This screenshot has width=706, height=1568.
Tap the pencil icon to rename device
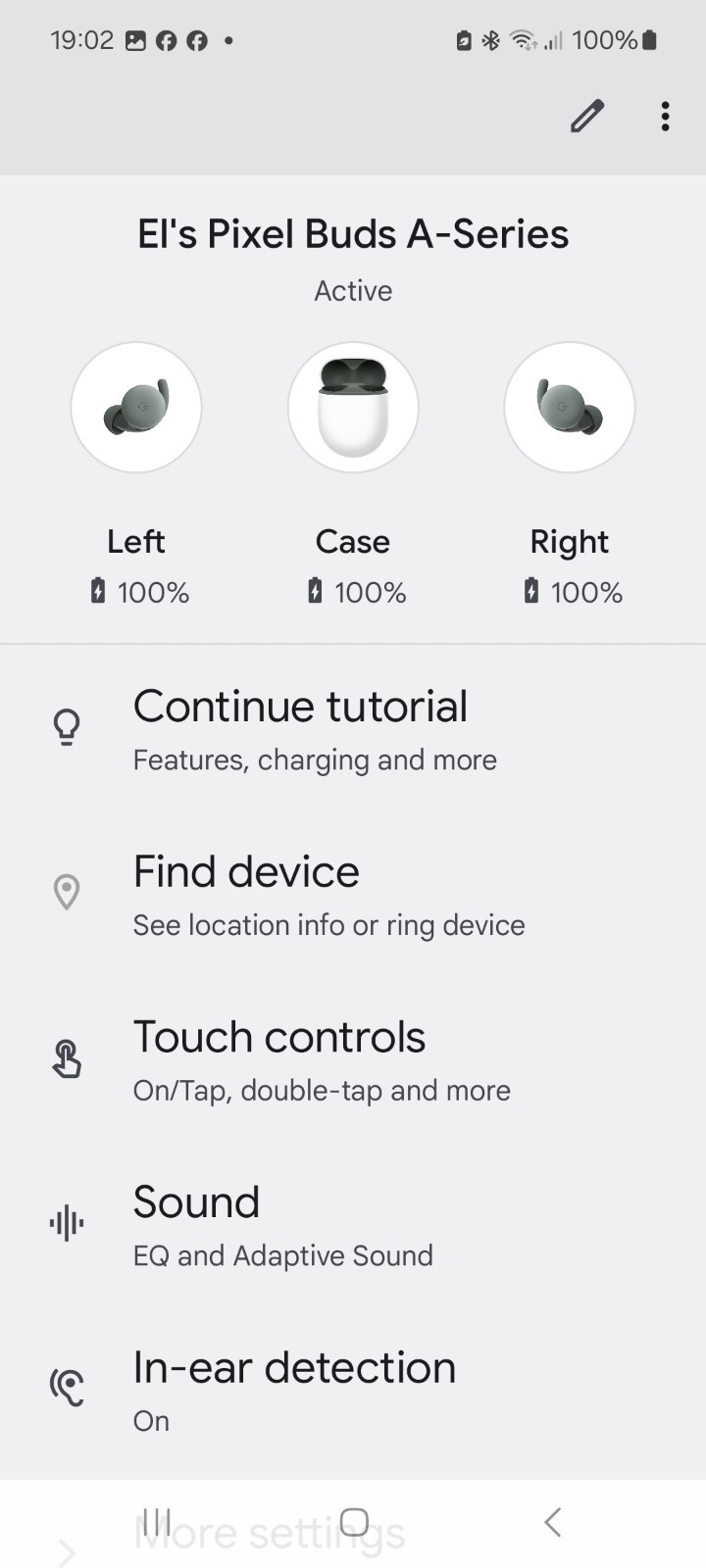pyautogui.click(x=587, y=117)
